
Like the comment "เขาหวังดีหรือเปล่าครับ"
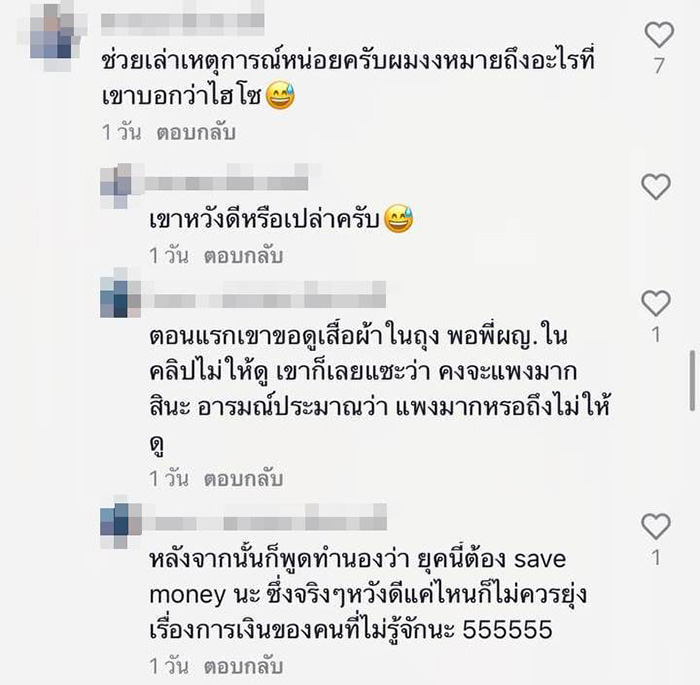click(x=655, y=186)
